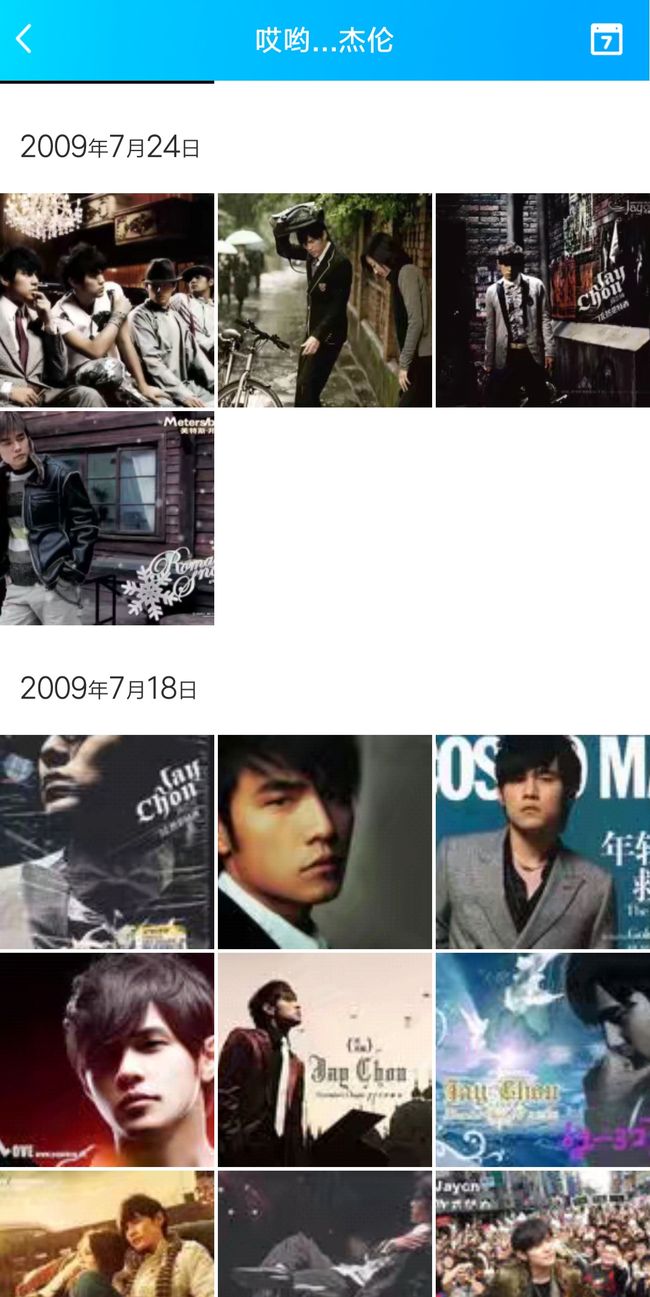View the dark reclining figure photo
This screenshot has width=650, height=1297.
pyautogui.click(x=325, y=1234)
